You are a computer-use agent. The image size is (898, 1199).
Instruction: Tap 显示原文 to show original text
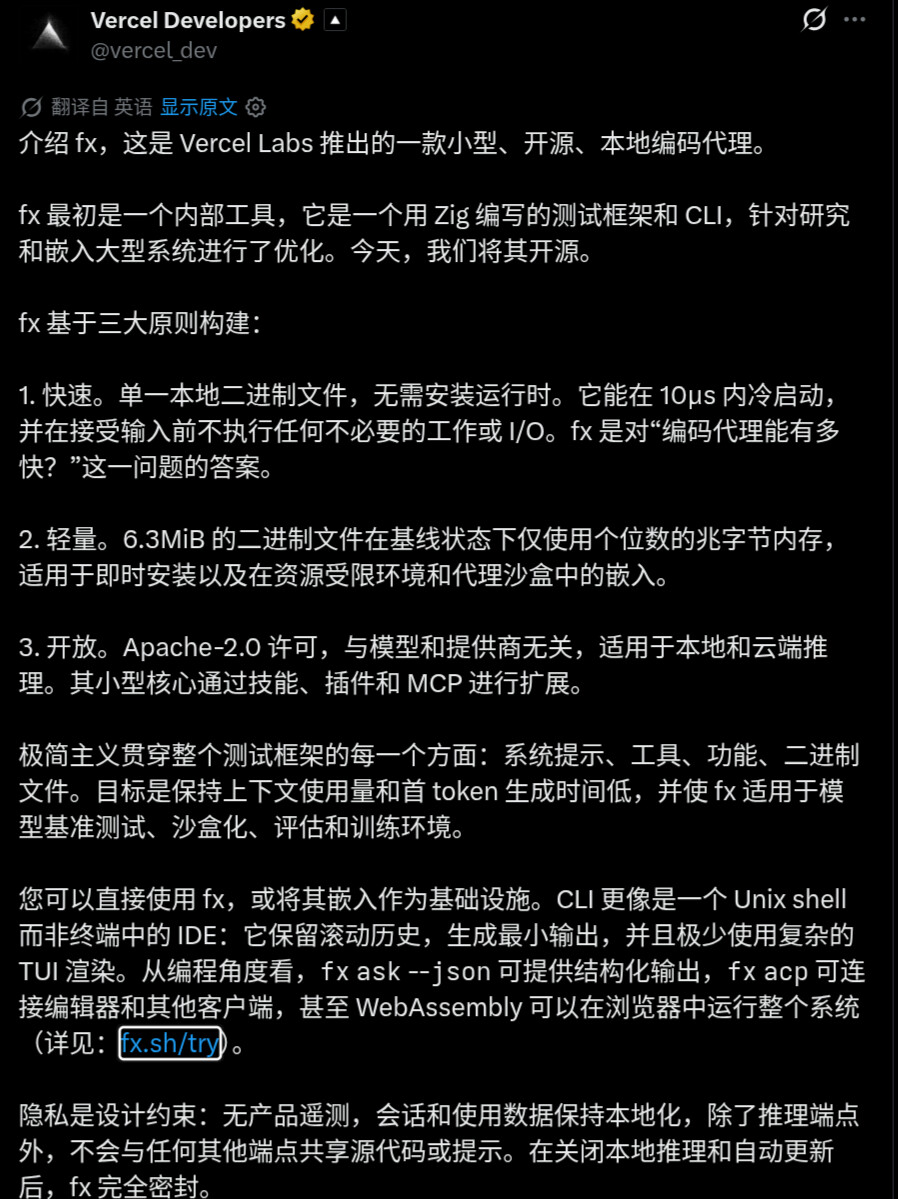click(199, 107)
